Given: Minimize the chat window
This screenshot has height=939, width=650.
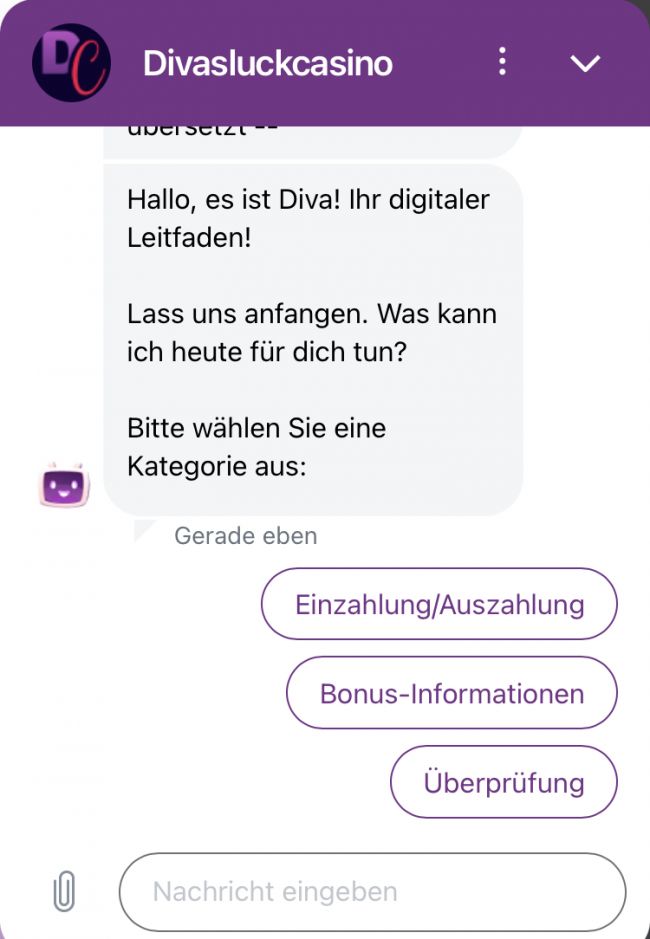Looking at the screenshot, I should [x=584, y=63].
